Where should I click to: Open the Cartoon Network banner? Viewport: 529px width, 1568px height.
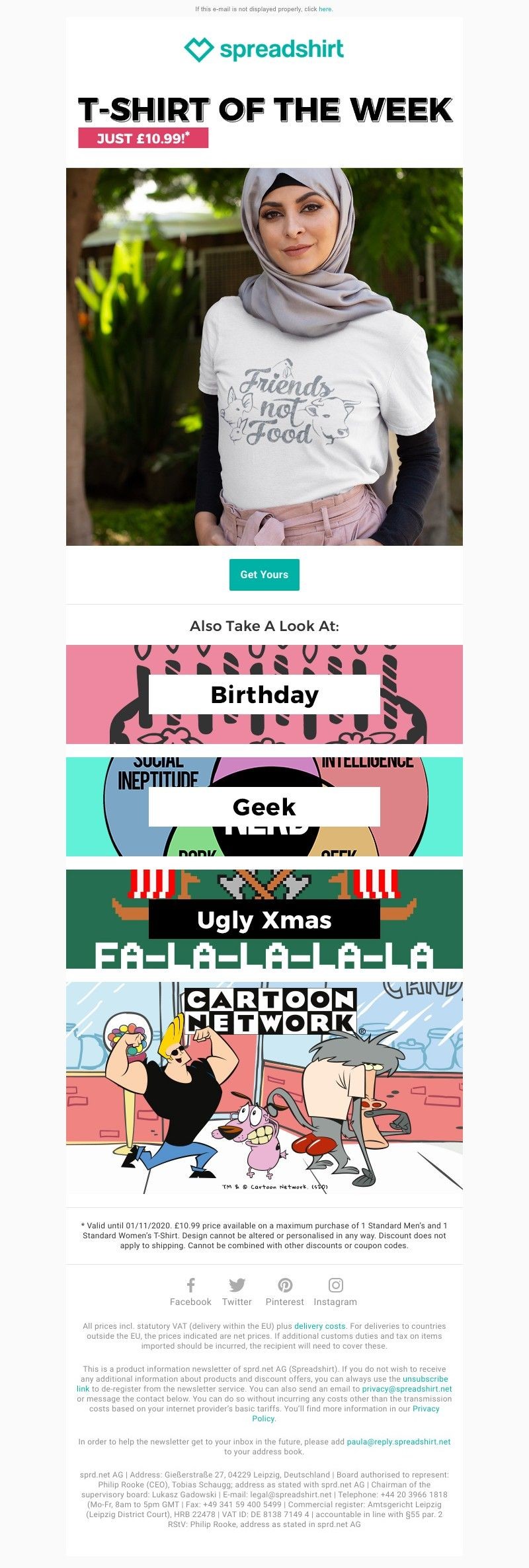pyautogui.click(x=264, y=1087)
